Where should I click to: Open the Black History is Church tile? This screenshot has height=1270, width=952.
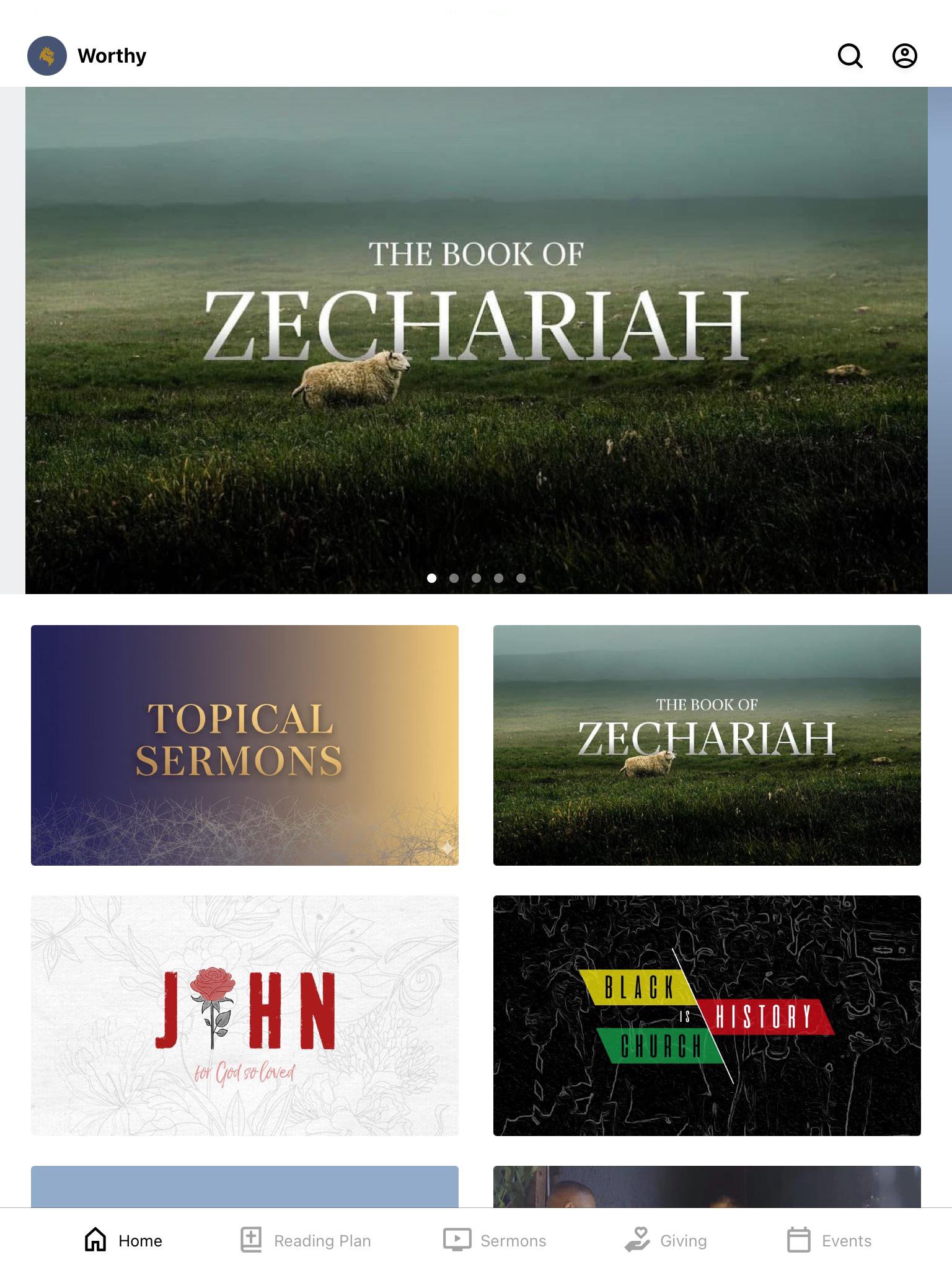coord(707,1015)
